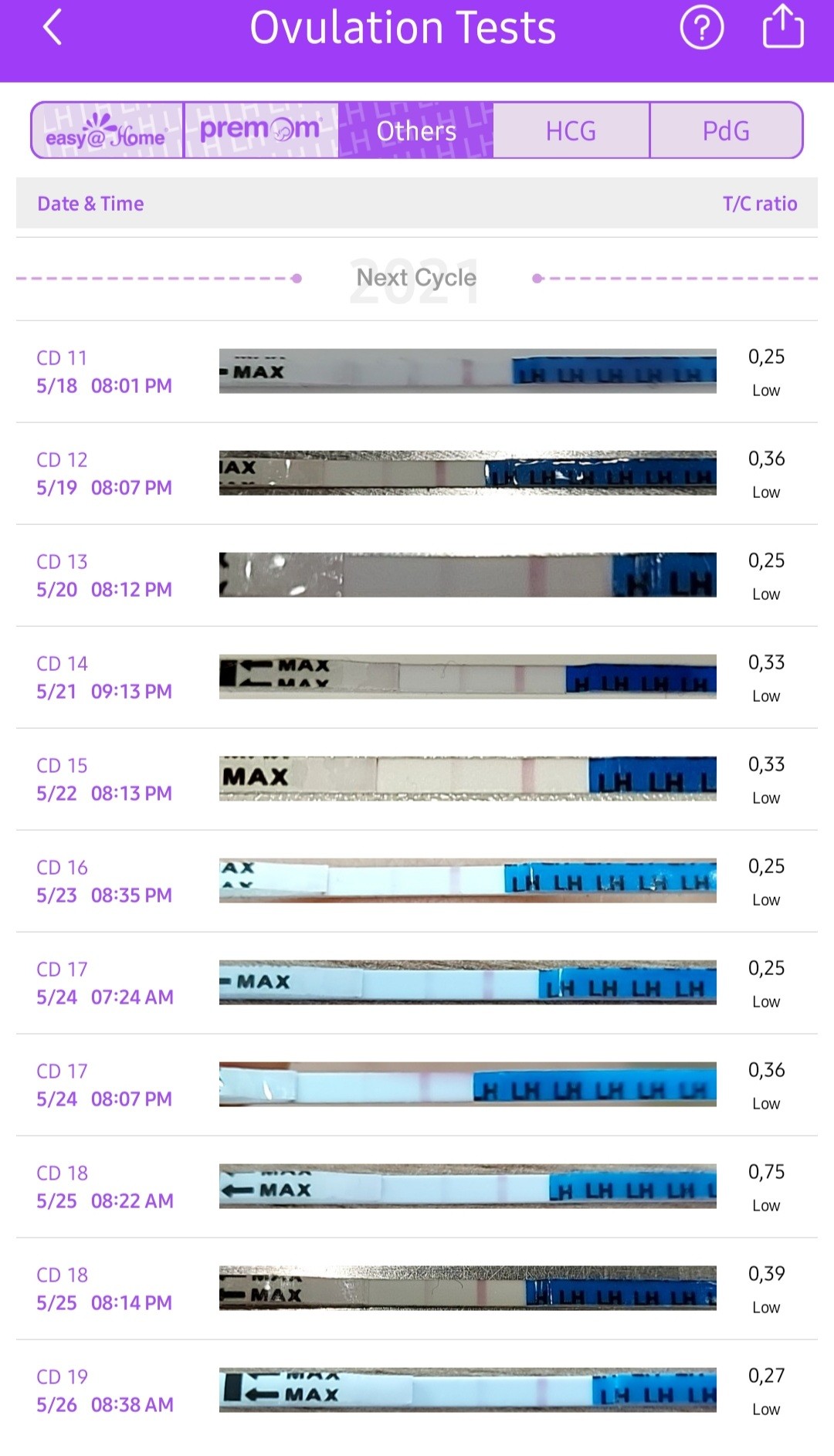Open the CD 14 test at 09:13 PM

[417, 677]
